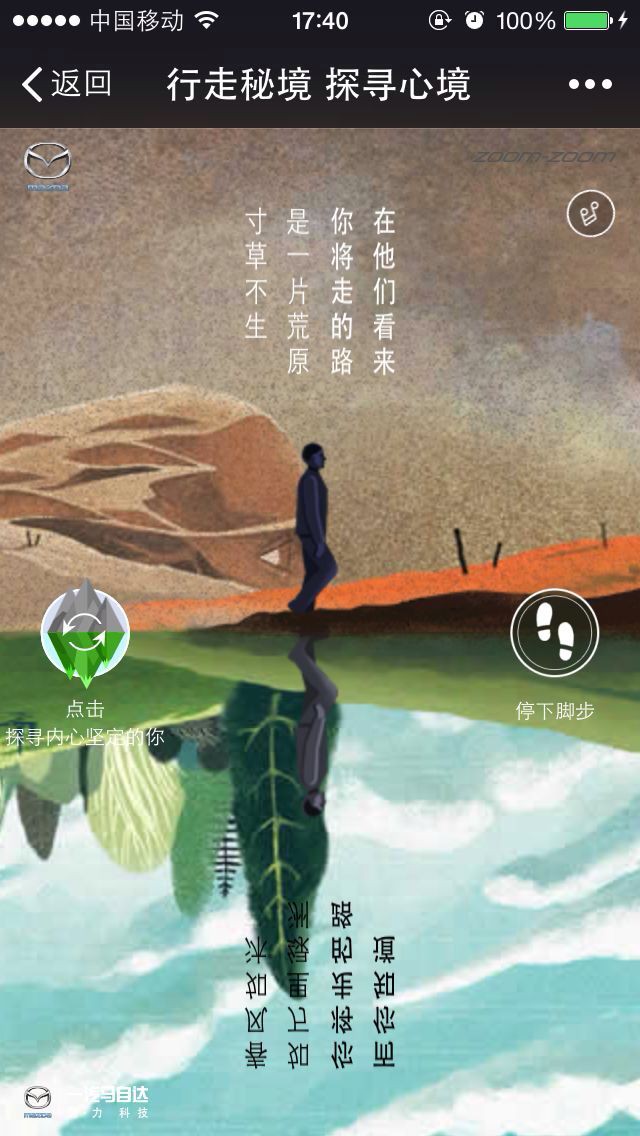Tap the music icon in the top corner
Viewport: 640px width, 1136px height.
point(590,213)
